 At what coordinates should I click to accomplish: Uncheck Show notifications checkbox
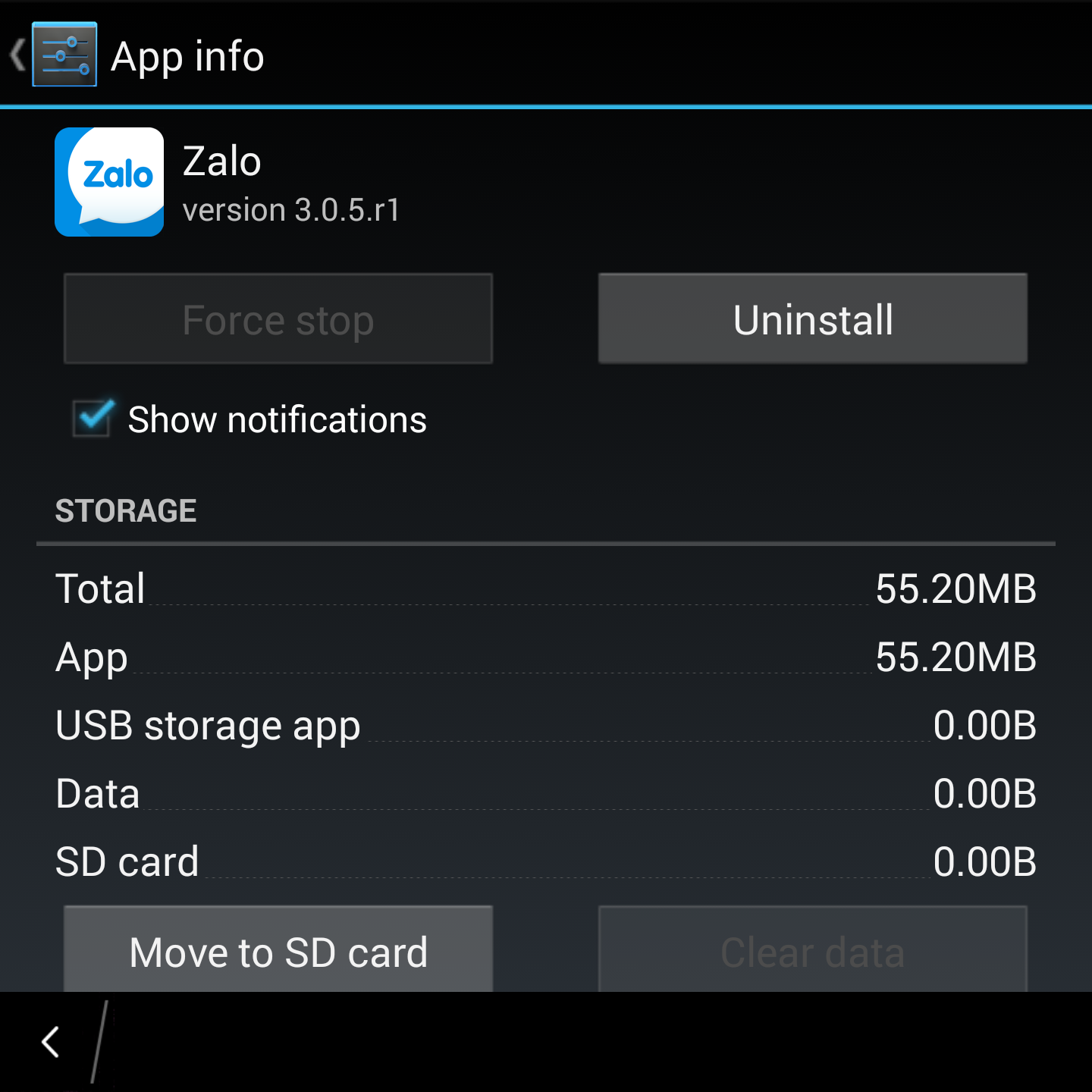point(93,418)
